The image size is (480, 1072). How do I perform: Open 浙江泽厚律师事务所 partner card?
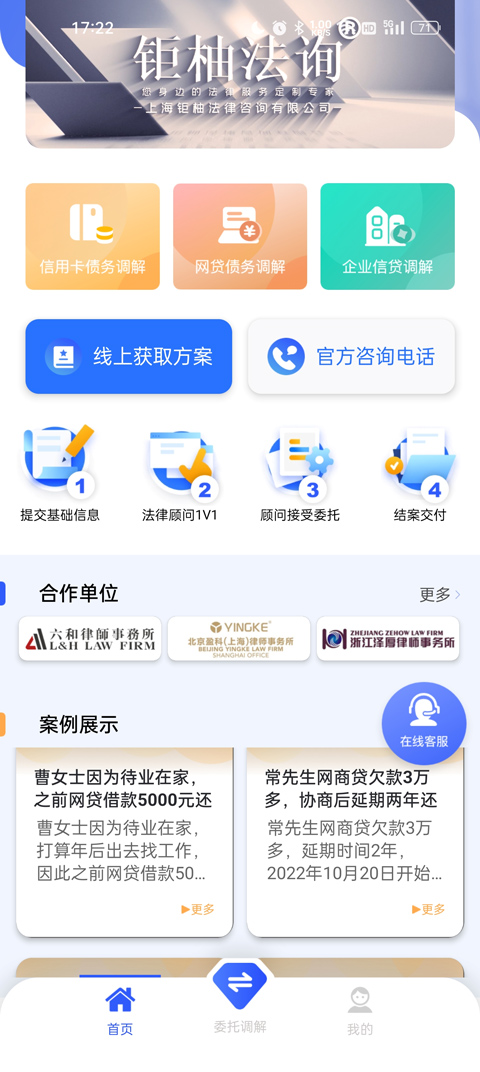pyautogui.click(x=388, y=639)
